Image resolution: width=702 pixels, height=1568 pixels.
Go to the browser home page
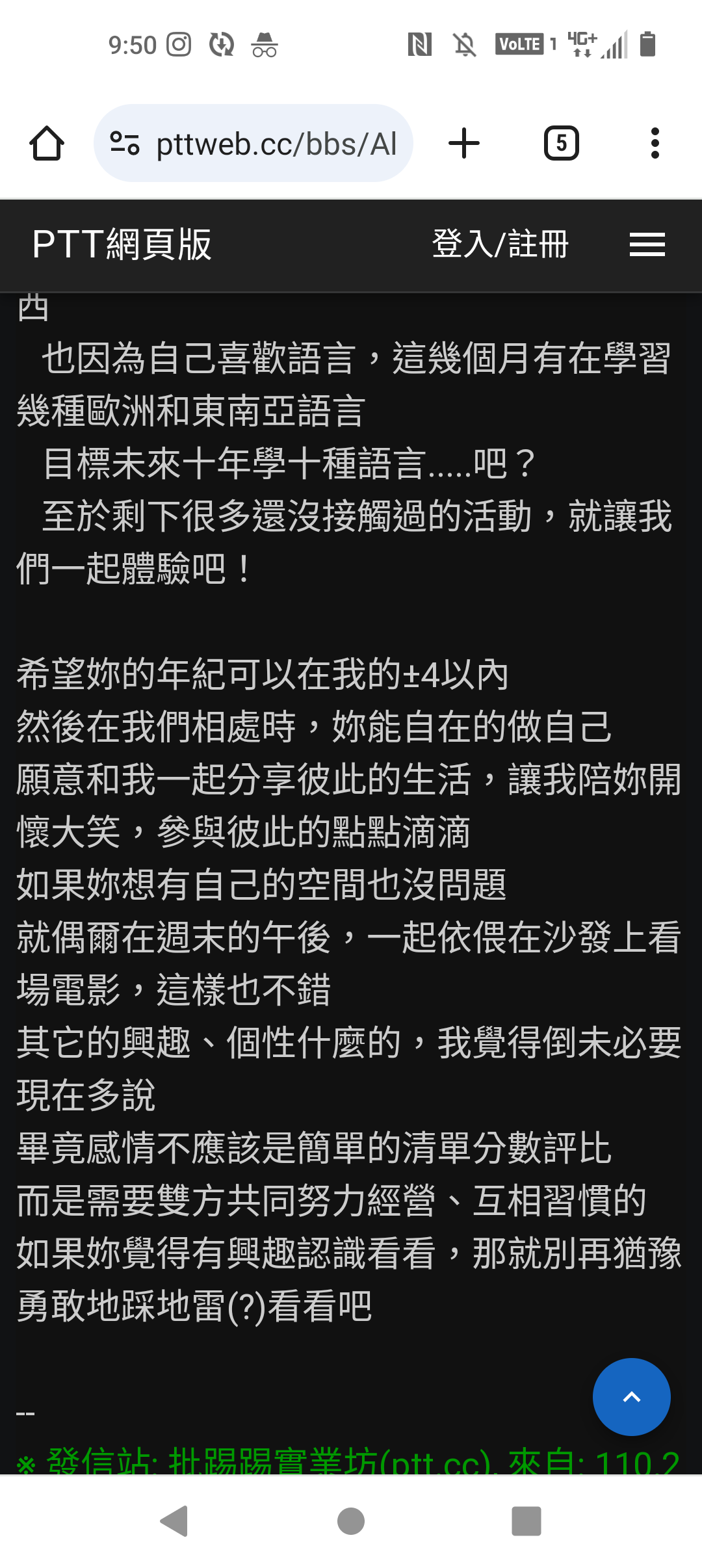(x=47, y=143)
